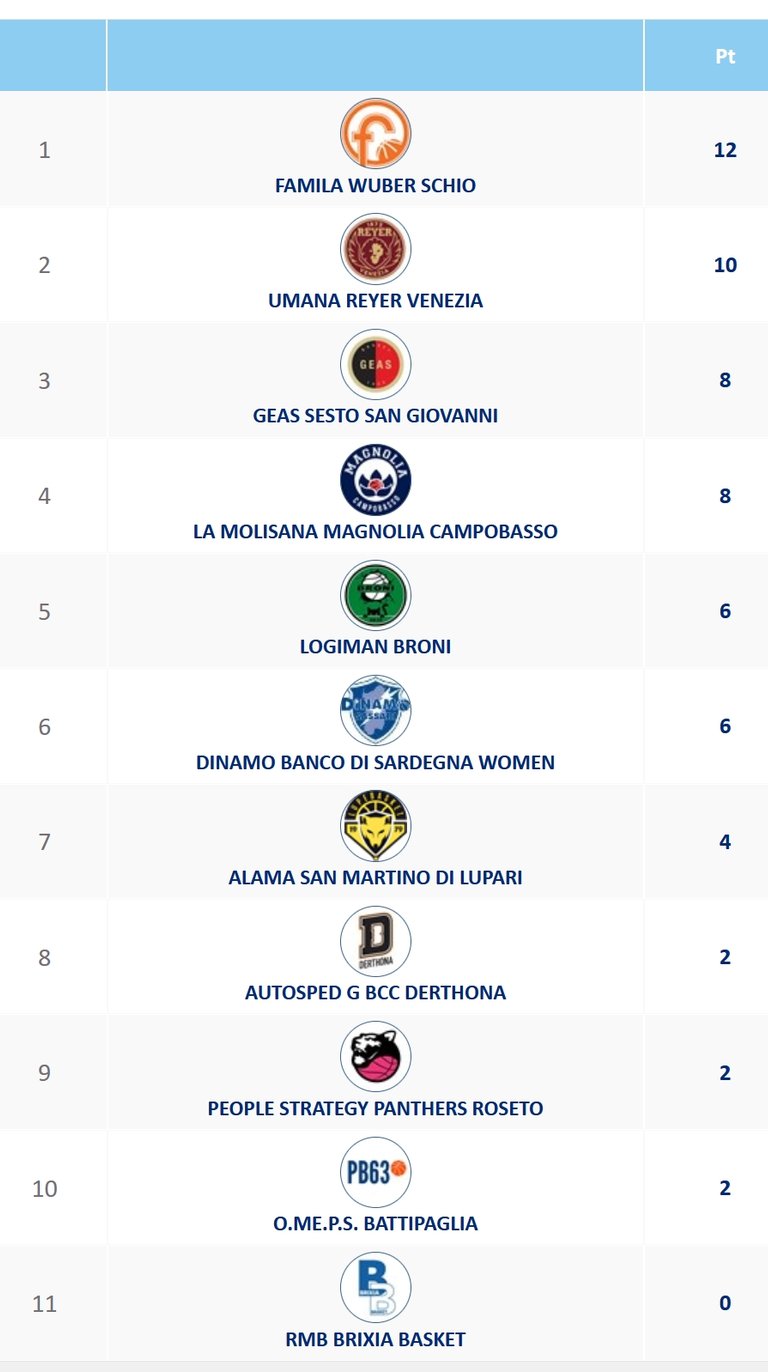View Logiman Broni team details

(375, 647)
